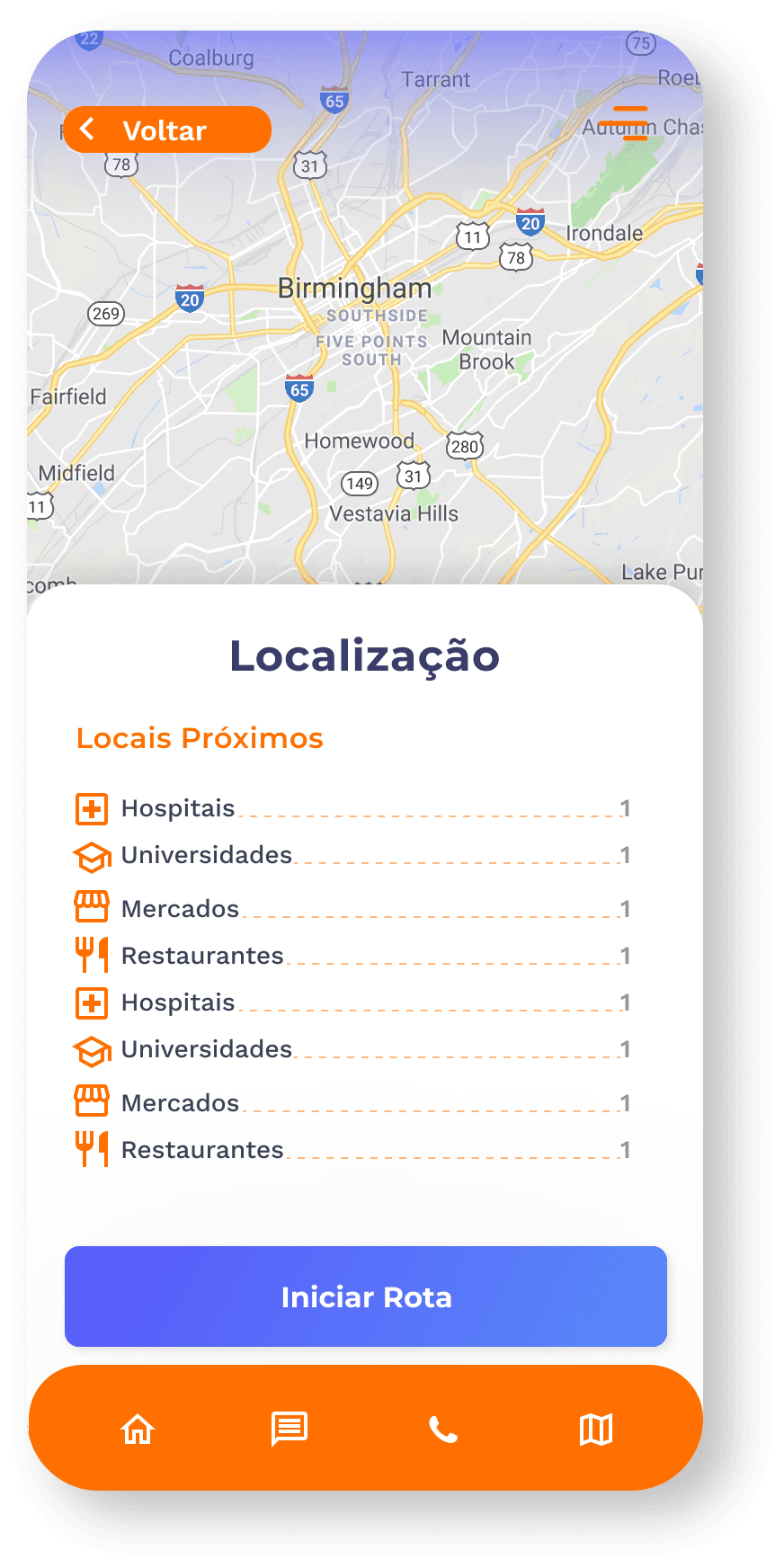Click the Mercados storefront icon

[x=90, y=906]
